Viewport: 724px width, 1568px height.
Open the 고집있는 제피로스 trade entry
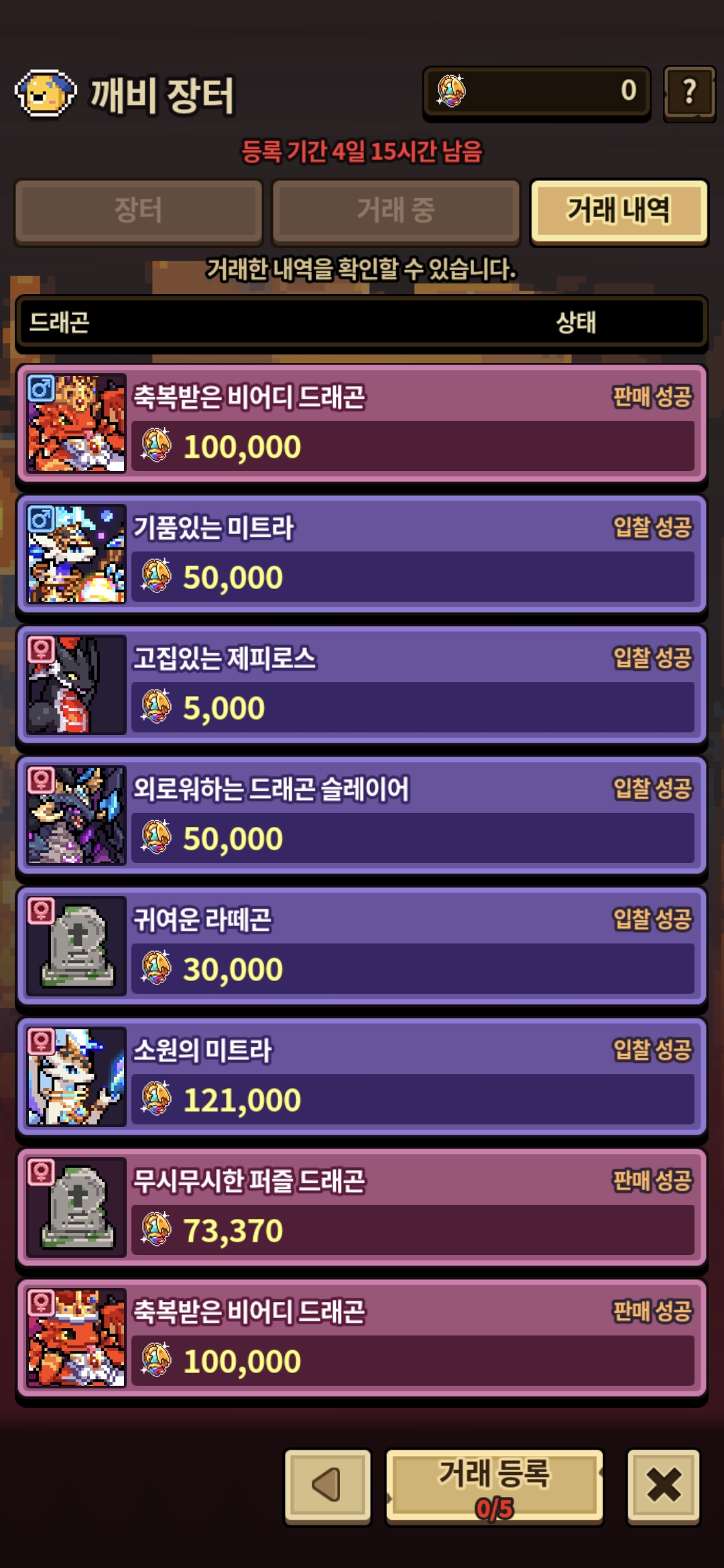coord(362,684)
